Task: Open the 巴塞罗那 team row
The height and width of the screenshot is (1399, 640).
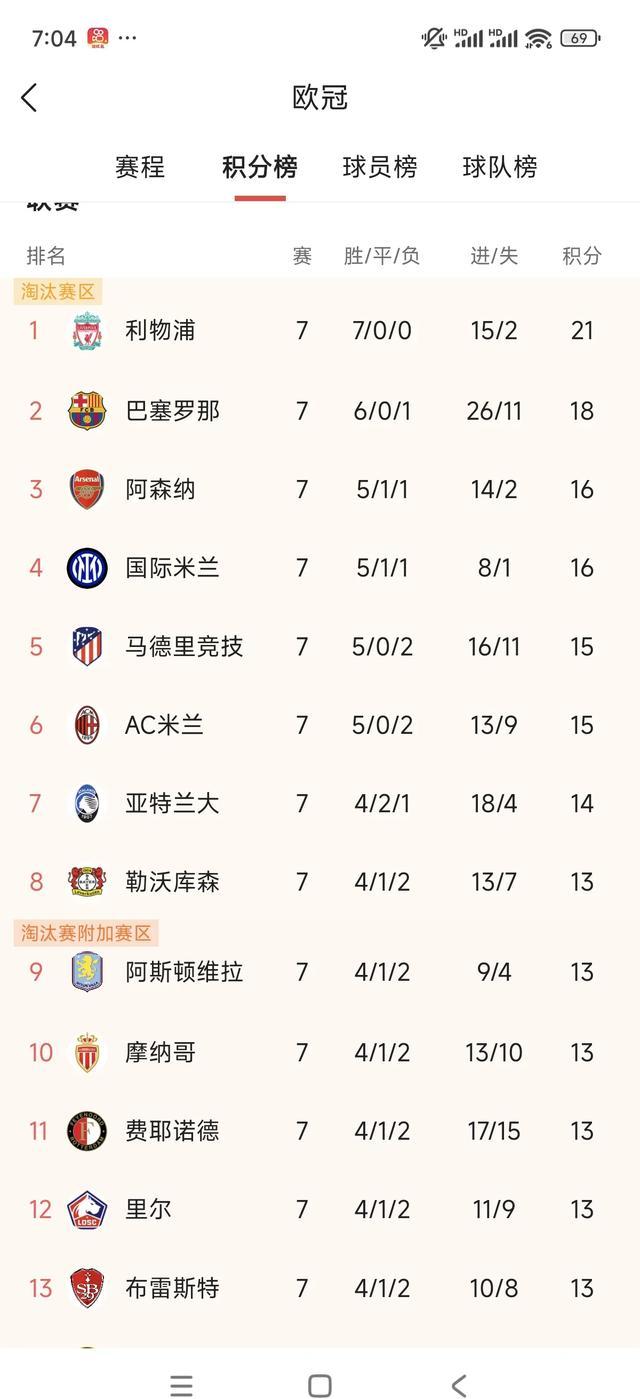Action: [172, 411]
